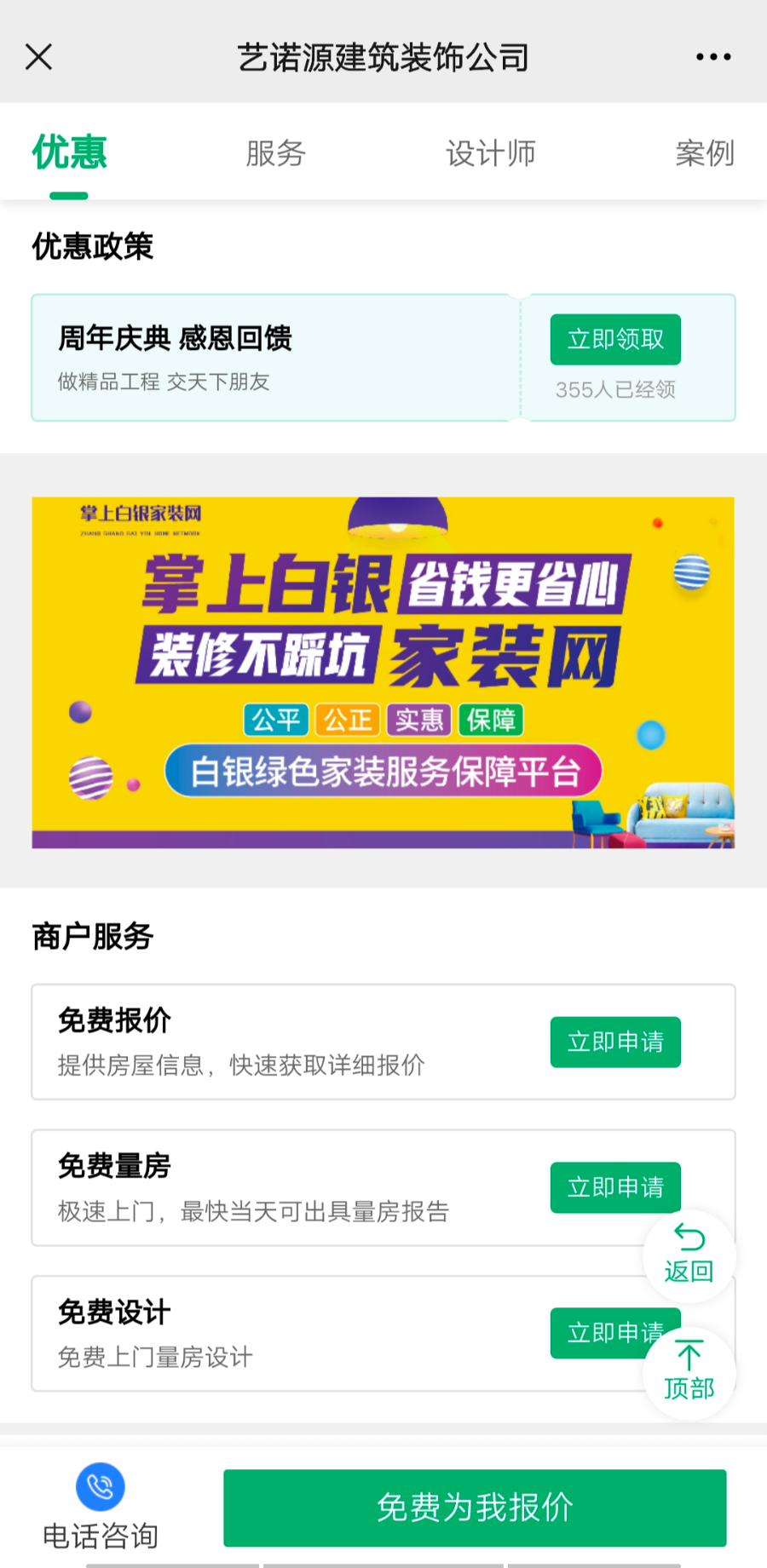This screenshot has height=1568, width=767.
Task: Open the three-dot overflow menu
Action: pos(712,57)
